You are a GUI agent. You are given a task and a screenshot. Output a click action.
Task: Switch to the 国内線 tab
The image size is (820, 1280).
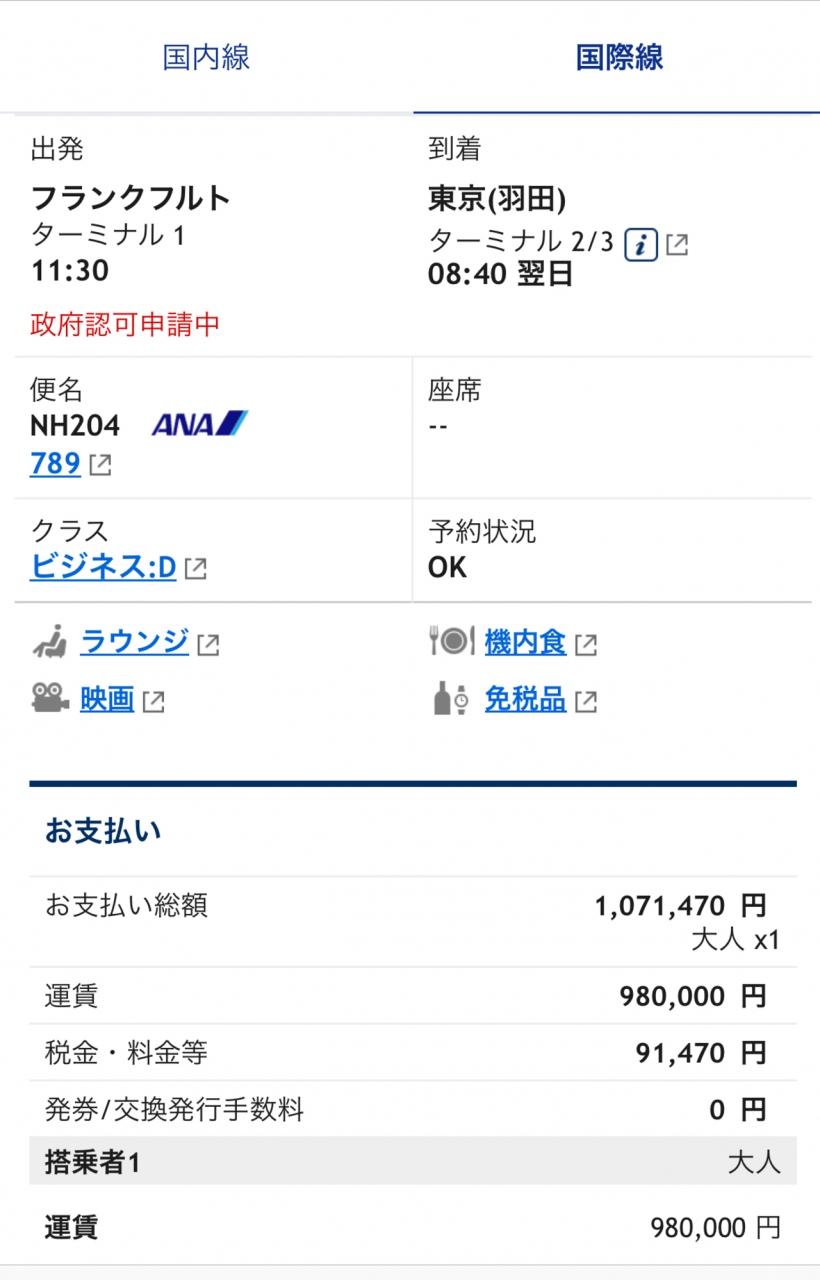click(206, 57)
